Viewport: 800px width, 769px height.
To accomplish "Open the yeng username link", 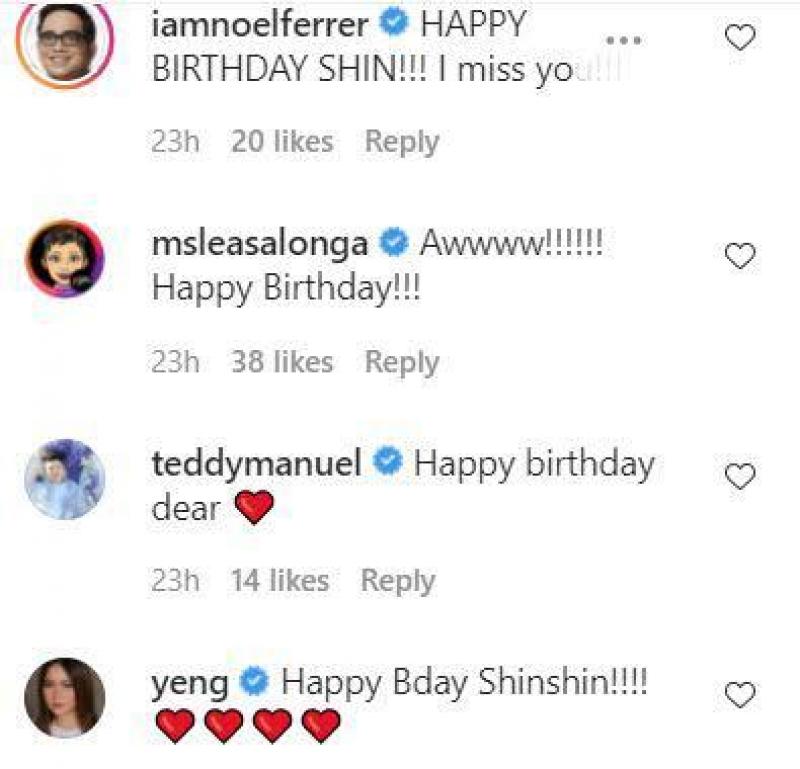I will (191, 684).
